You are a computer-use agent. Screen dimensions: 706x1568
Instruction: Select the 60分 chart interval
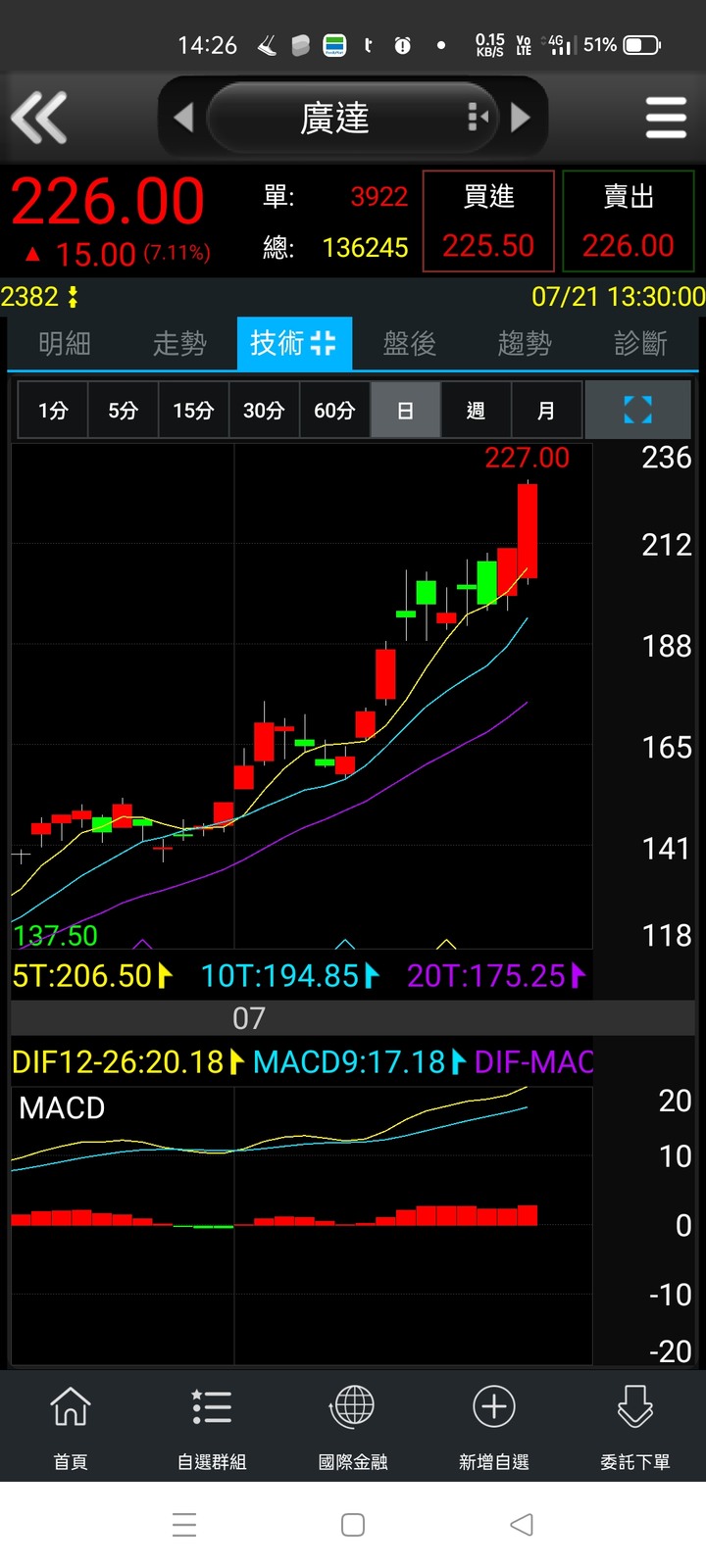[334, 411]
